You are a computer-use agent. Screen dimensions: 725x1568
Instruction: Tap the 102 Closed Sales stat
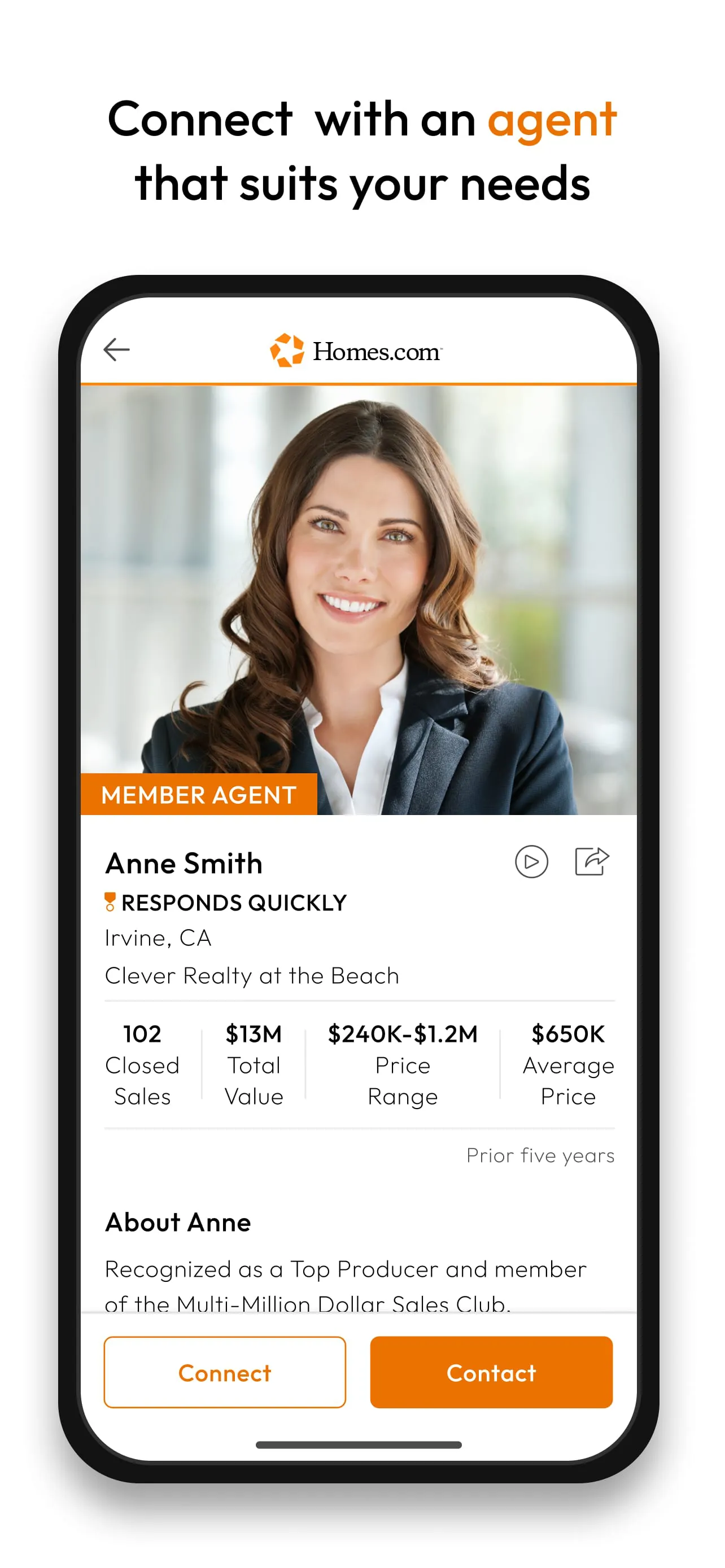142,1065
